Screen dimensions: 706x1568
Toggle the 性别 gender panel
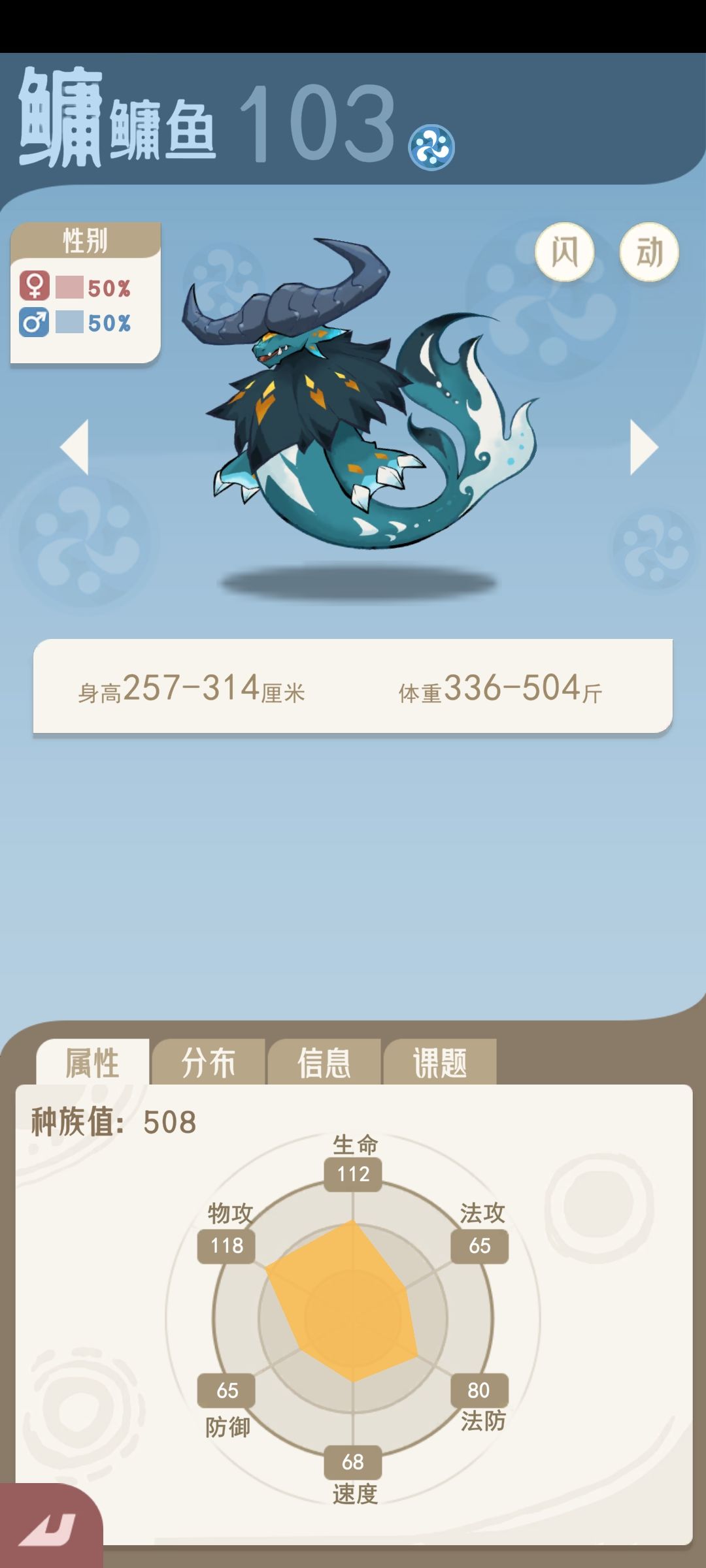pyautogui.click(x=86, y=238)
